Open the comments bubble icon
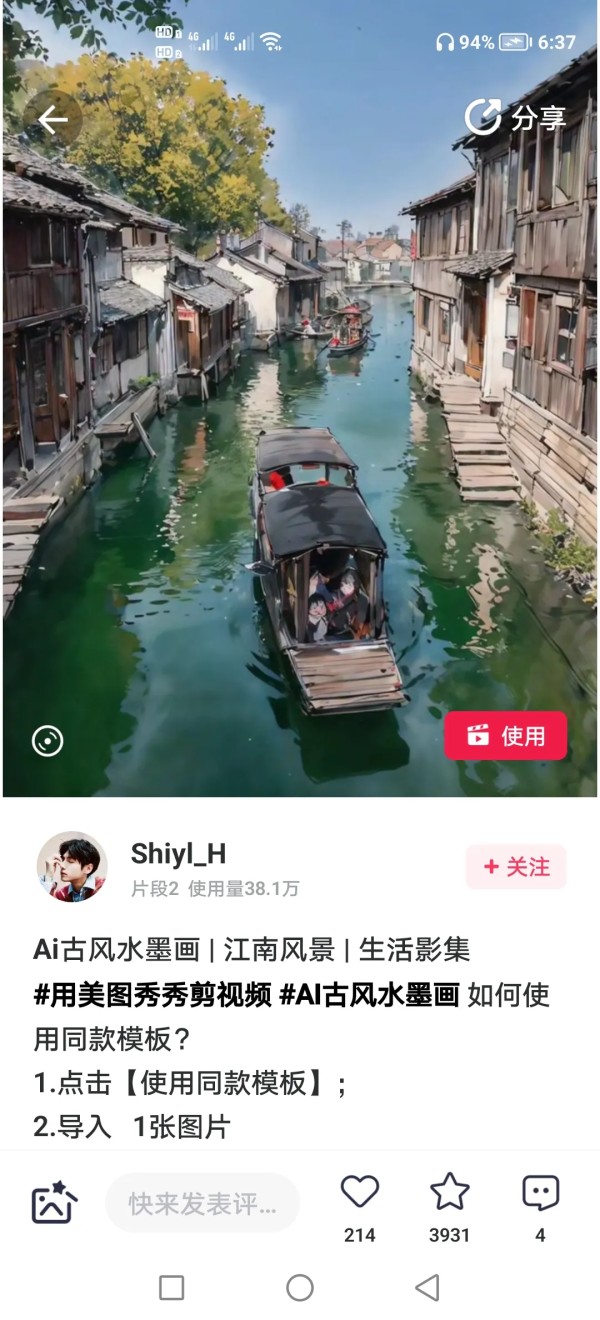The height and width of the screenshot is (1320, 600). tap(540, 1192)
